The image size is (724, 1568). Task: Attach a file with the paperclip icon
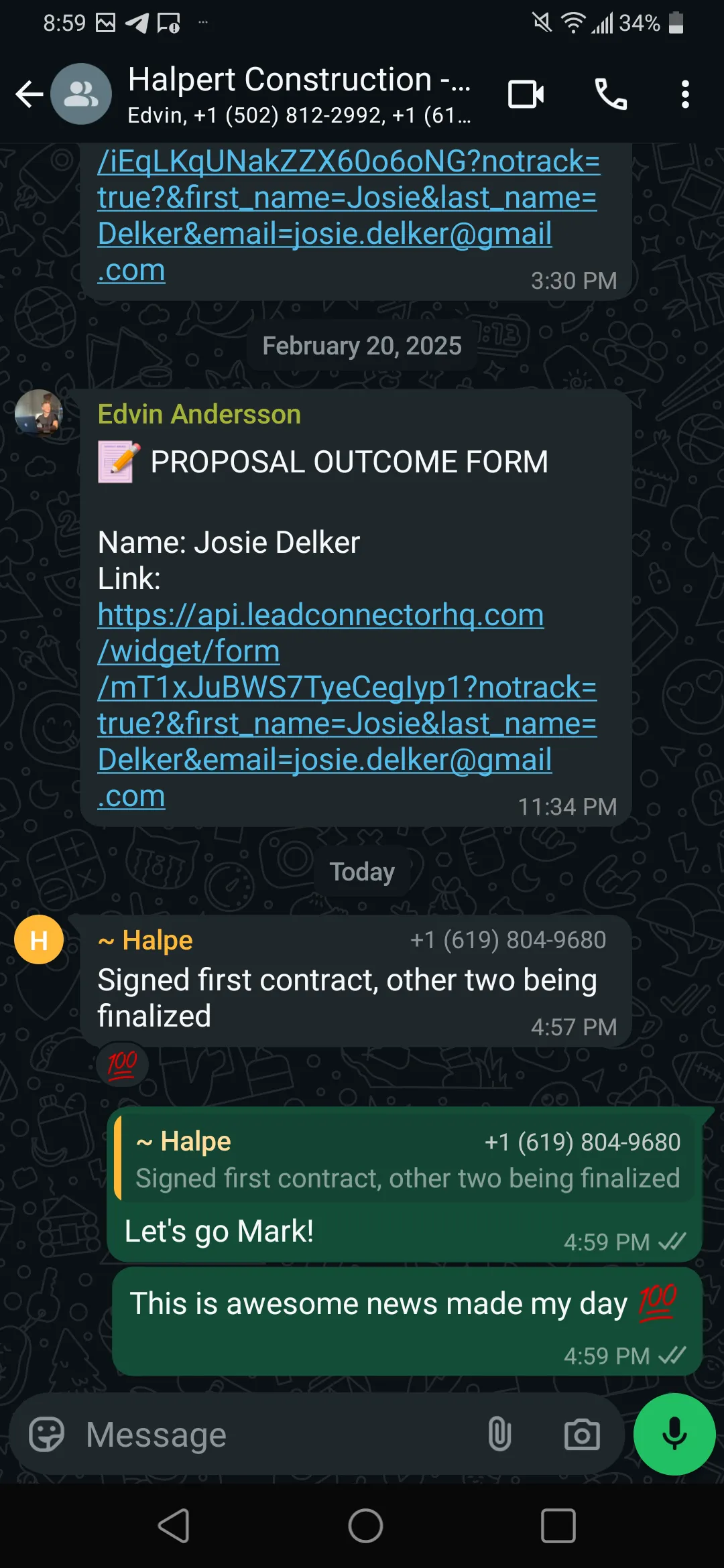499,1435
